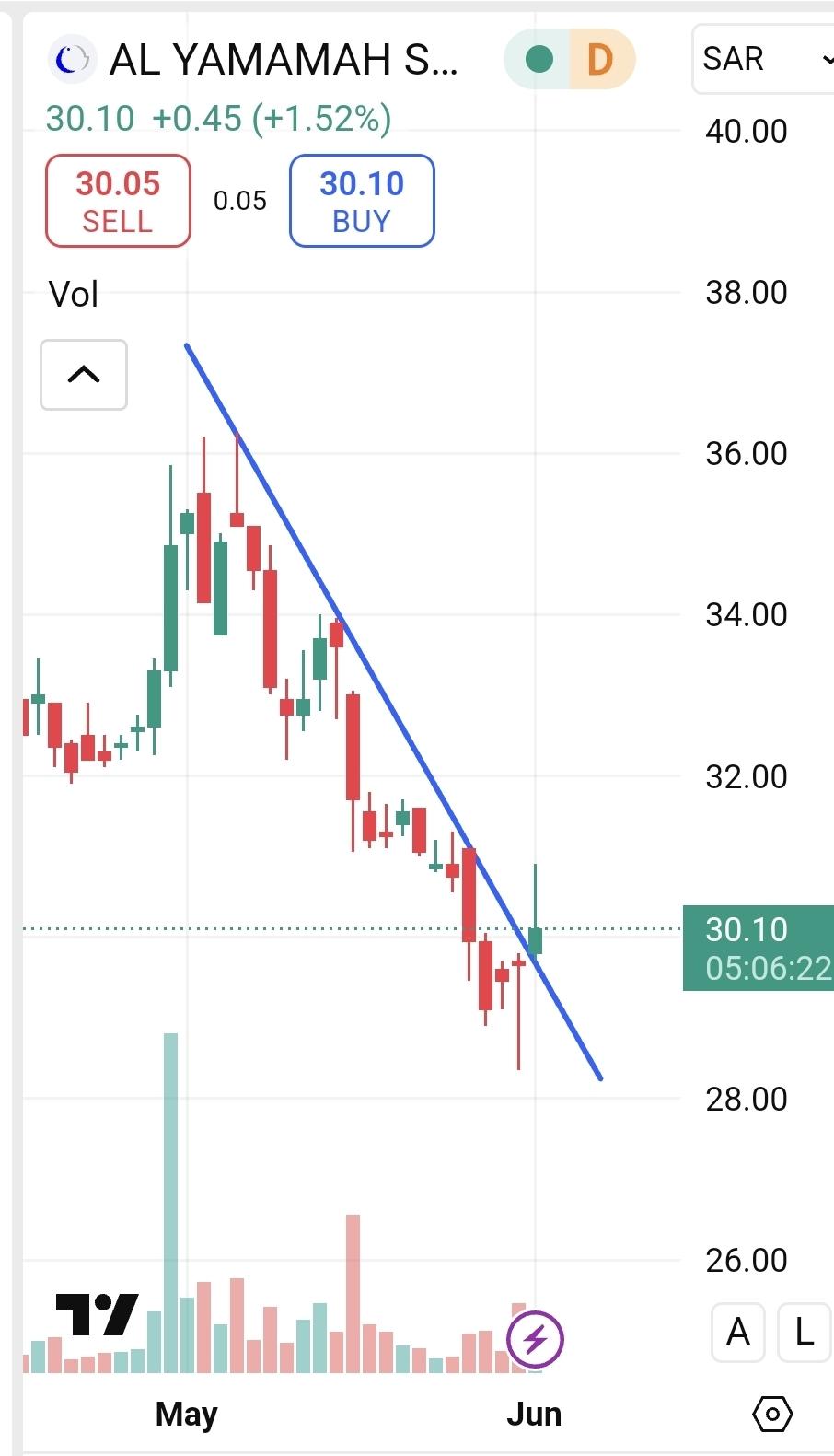Open the TradingView logo link

(97, 1314)
